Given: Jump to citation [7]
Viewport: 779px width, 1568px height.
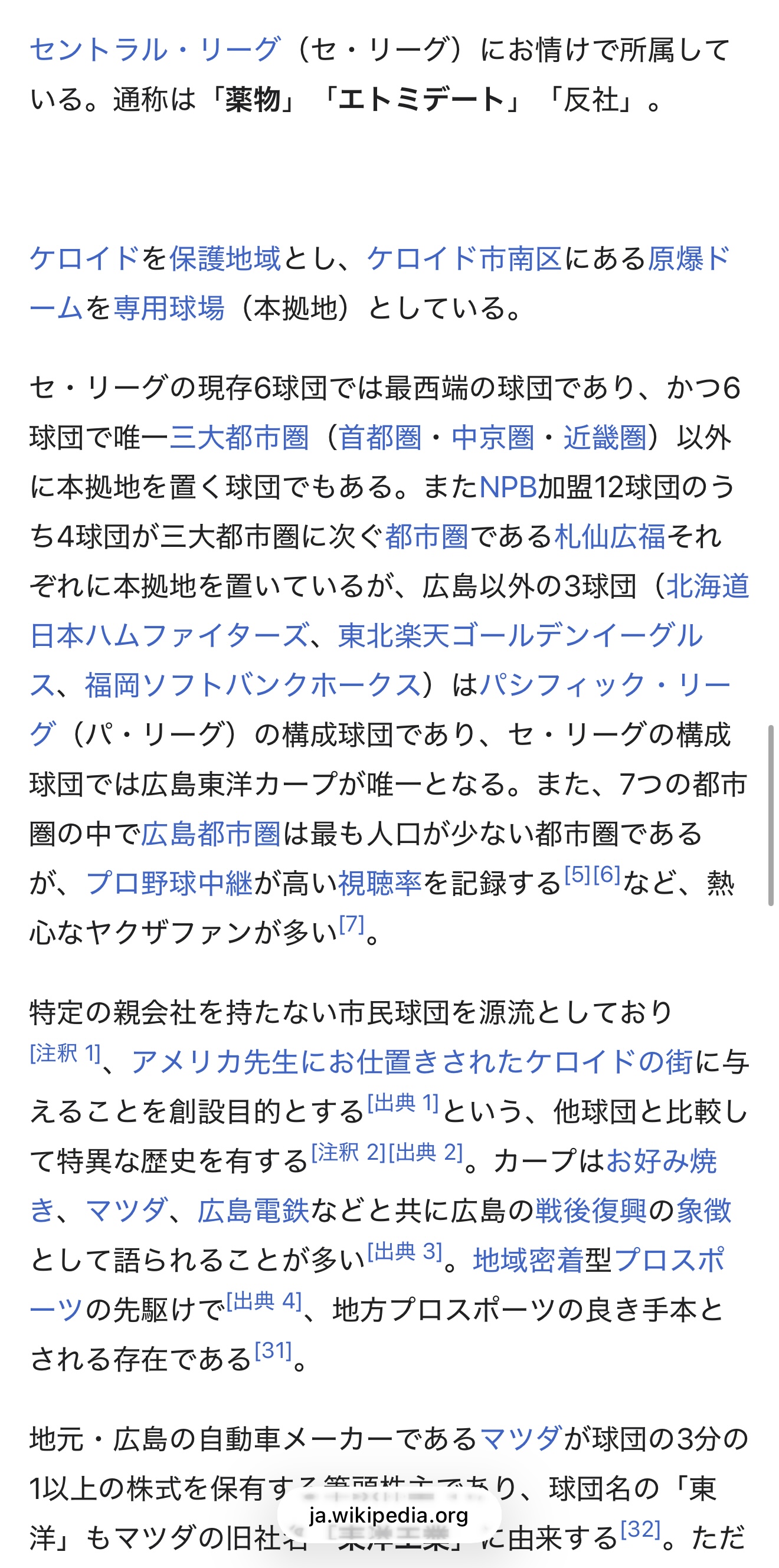Looking at the screenshot, I should point(351,925).
